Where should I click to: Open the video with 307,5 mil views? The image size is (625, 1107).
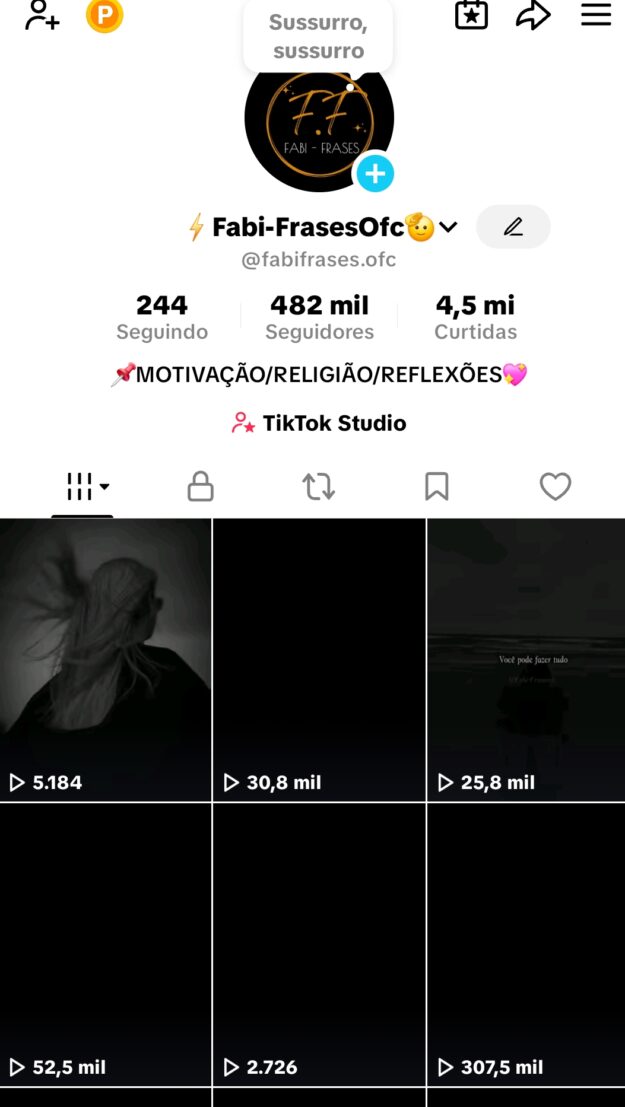[x=526, y=945]
